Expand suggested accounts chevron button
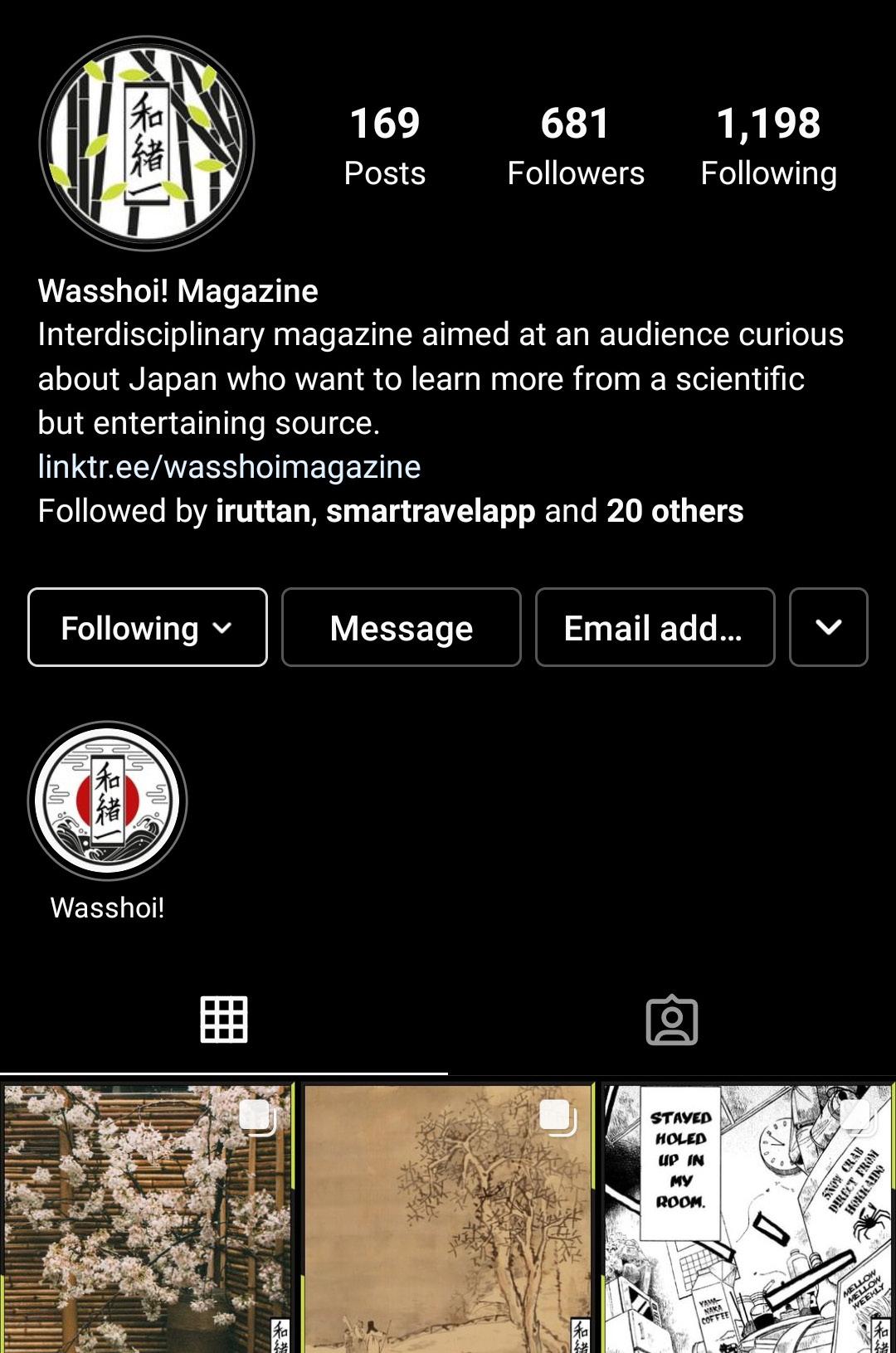Image resolution: width=896 pixels, height=1353 pixels. [828, 627]
